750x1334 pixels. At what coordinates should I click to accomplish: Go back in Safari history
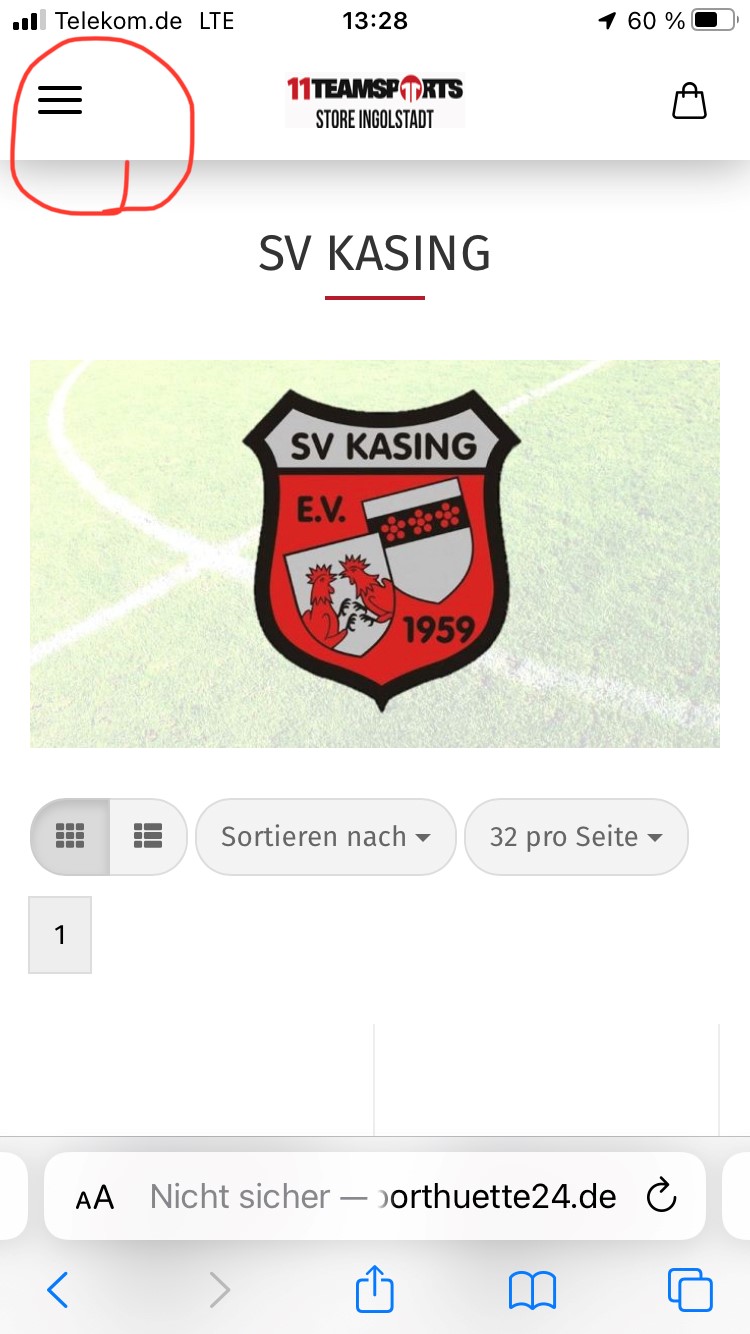click(58, 1290)
